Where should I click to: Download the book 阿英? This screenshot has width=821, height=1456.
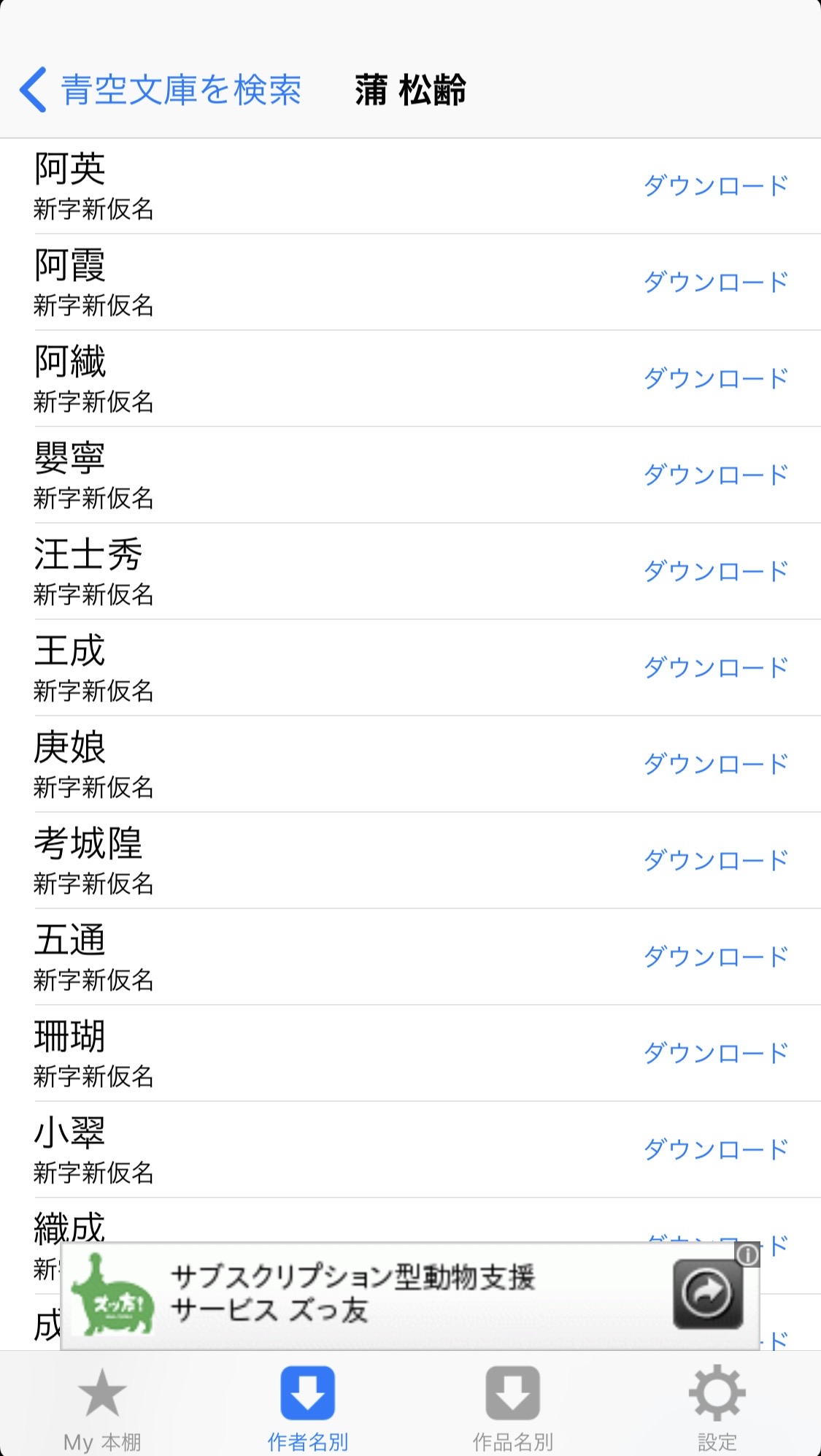[x=715, y=185]
